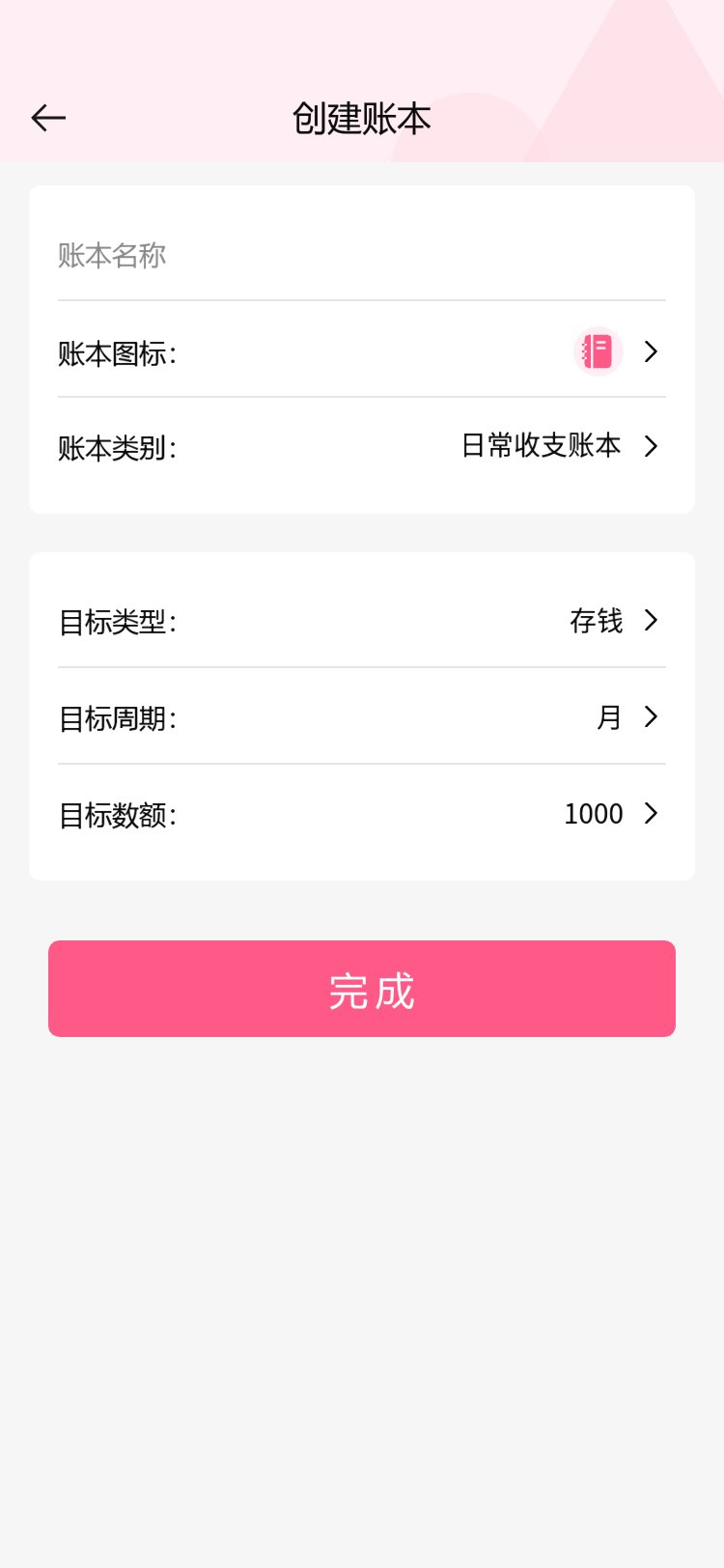Click the chevron beside 日常收支账本

[x=651, y=447]
